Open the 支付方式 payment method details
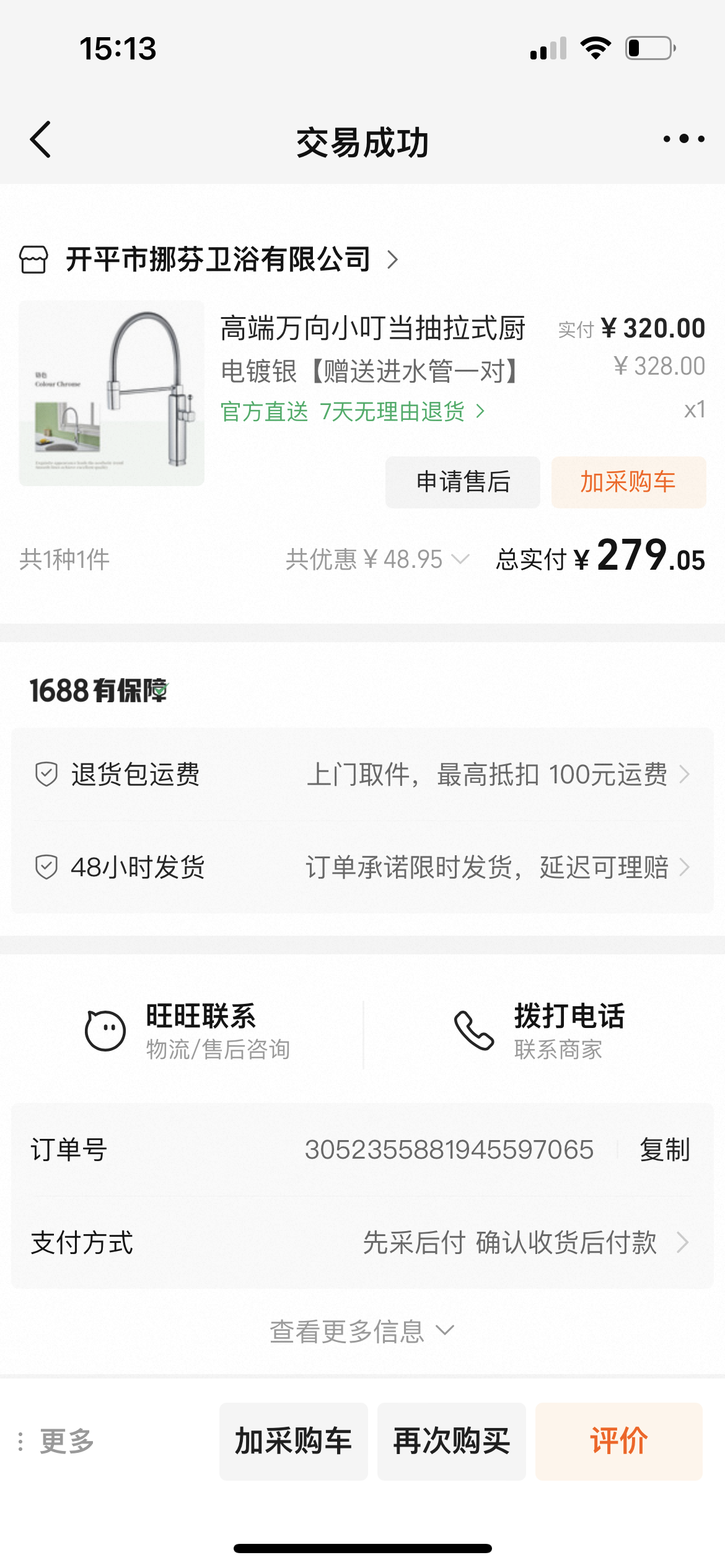Viewport: 725px width, 1568px height. (362, 1243)
